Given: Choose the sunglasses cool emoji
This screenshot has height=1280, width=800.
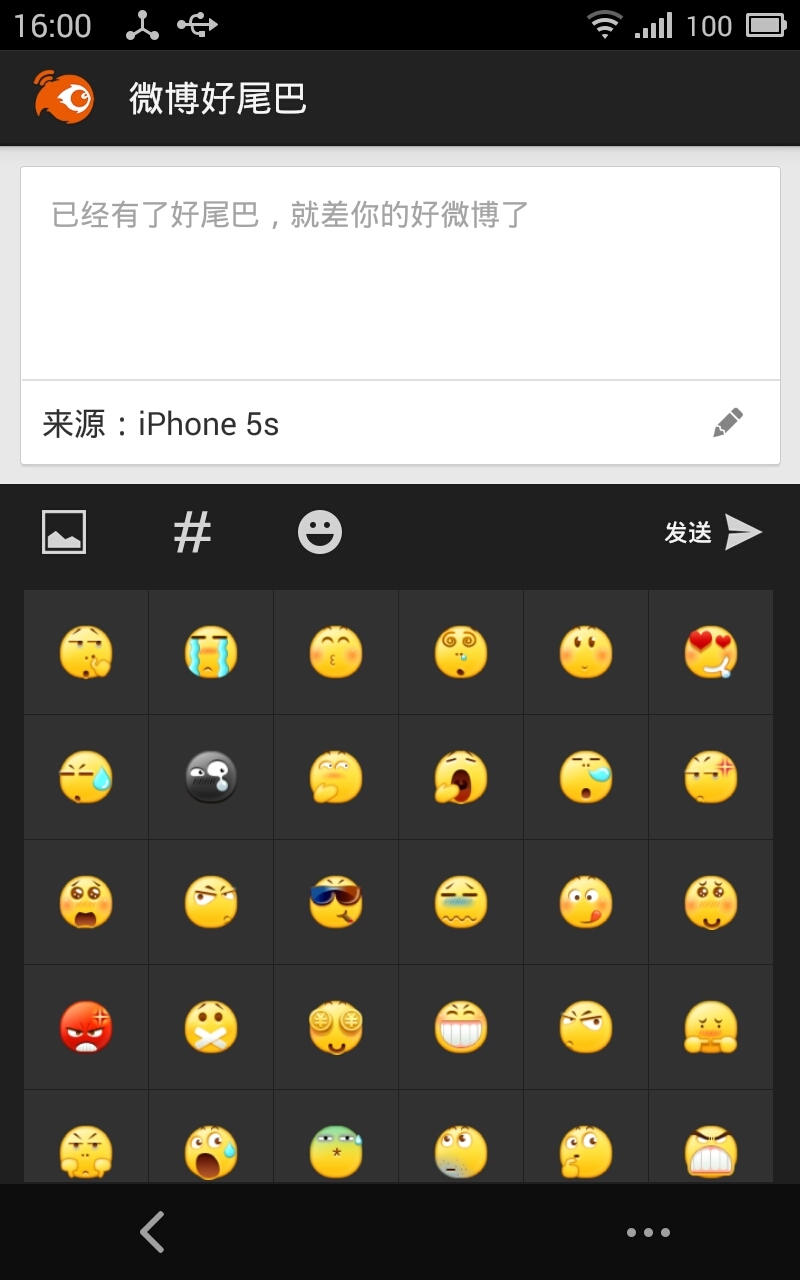Looking at the screenshot, I should pyautogui.click(x=336, y=902).
